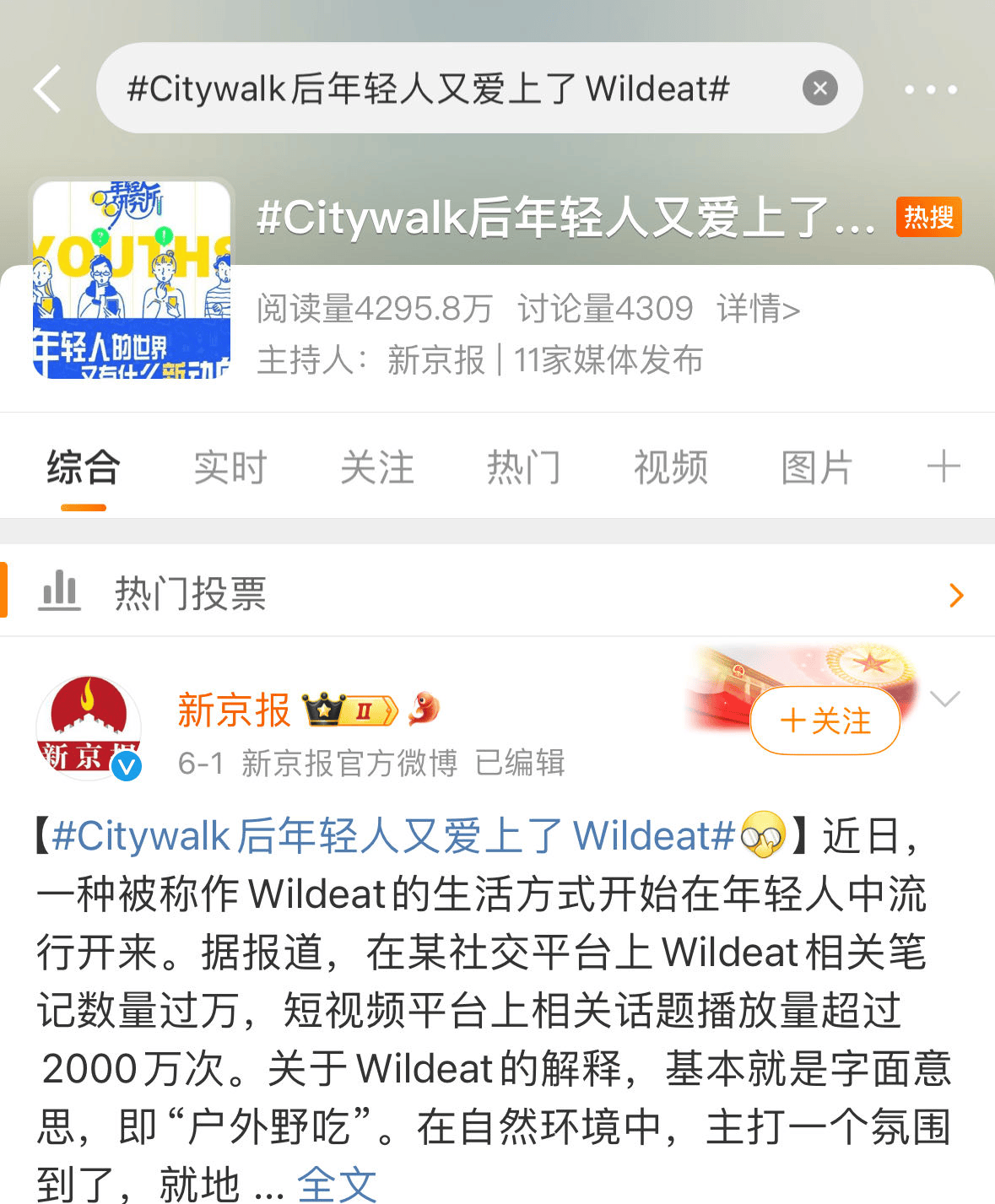Switch to the 热门 tab
Screen dimensions: 995x1204
point(523,467)
